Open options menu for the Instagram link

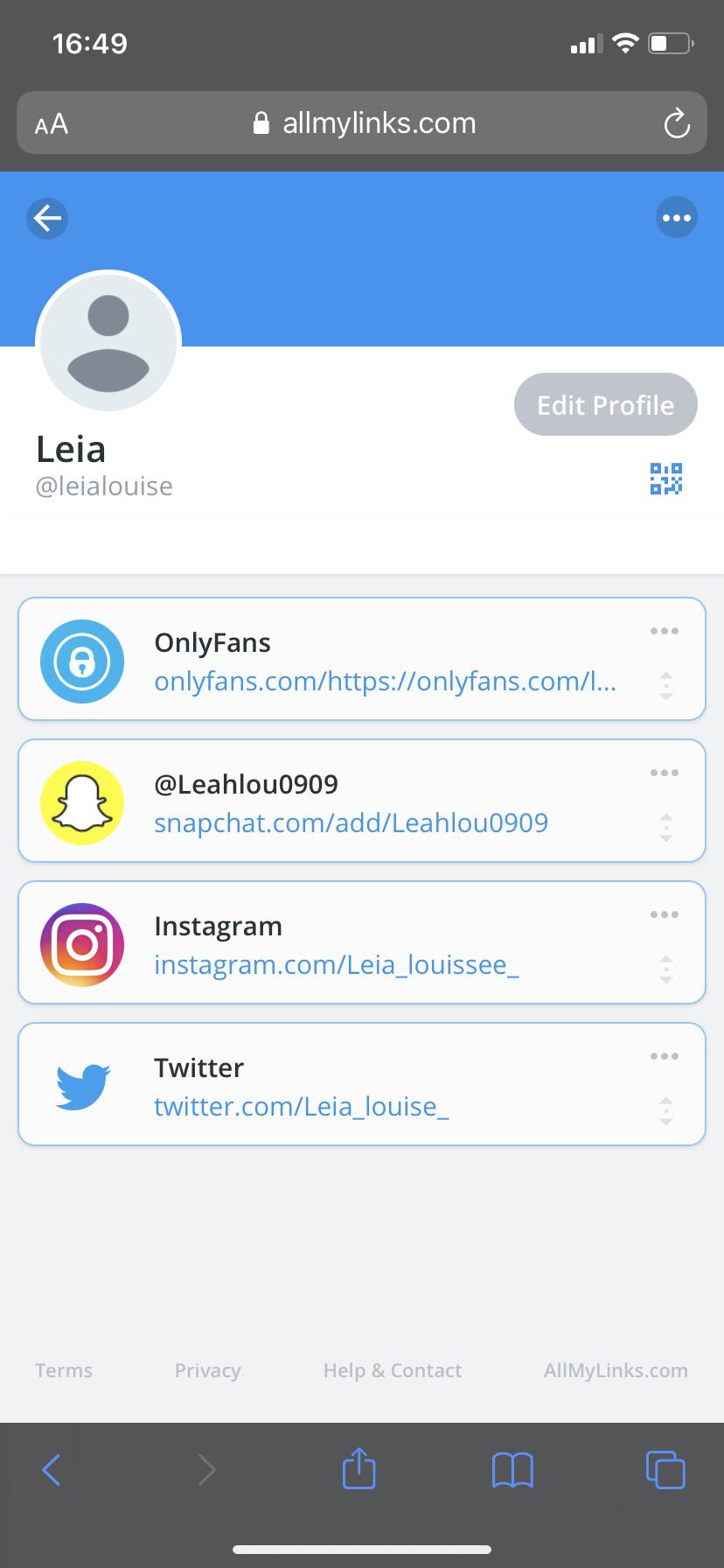coord(665,913)
